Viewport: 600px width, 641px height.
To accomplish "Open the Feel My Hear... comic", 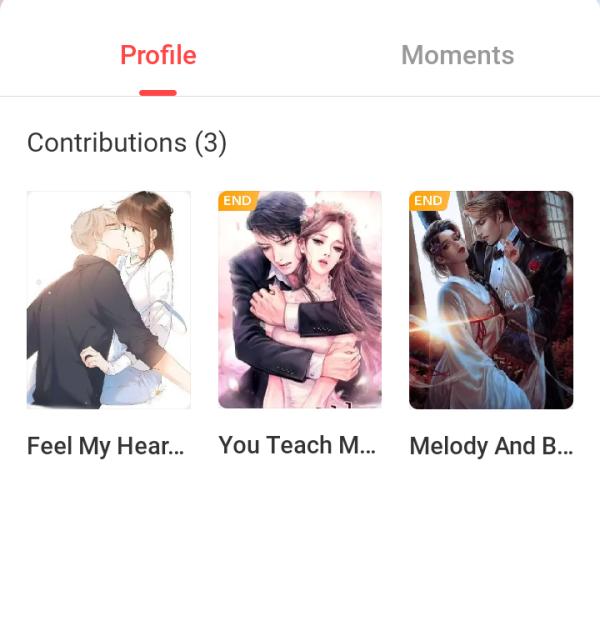I will 108,300.
